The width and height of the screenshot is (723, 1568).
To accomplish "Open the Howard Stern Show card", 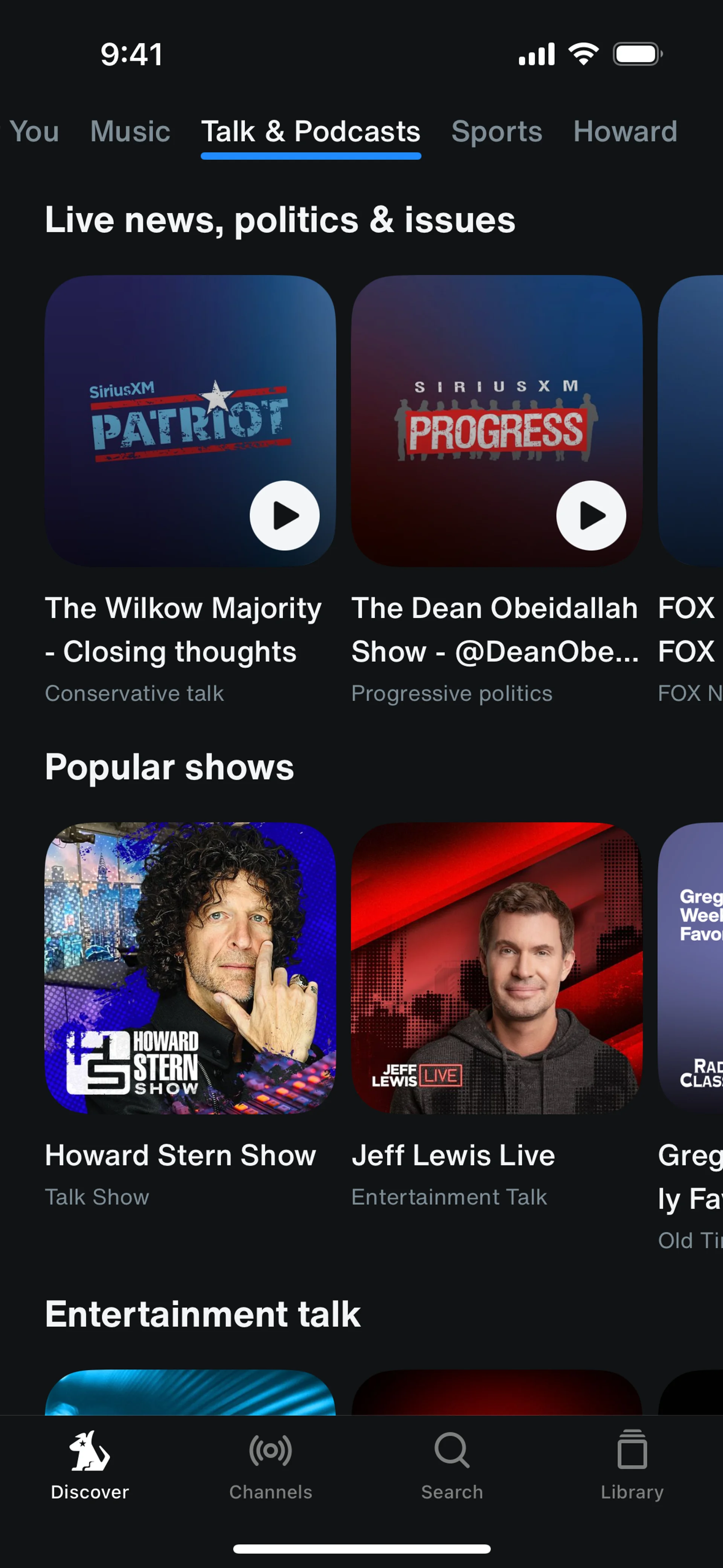I will point(190,968).
